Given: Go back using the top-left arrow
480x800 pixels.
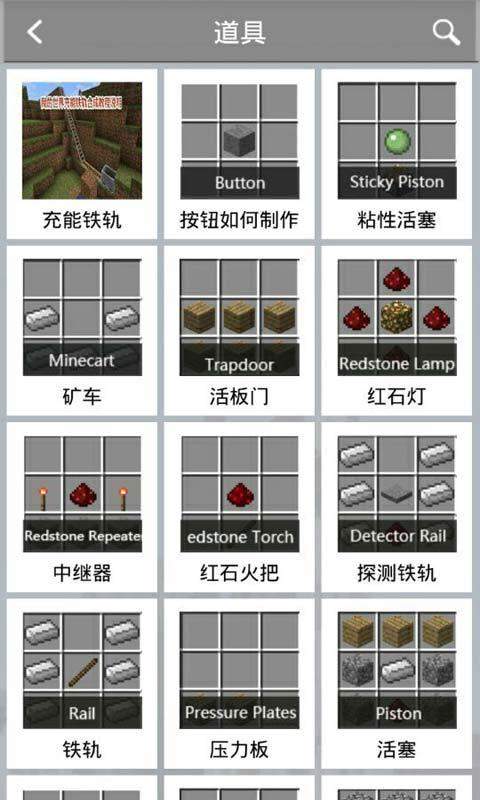Looking at the screenshot, I should pos(35,32).
